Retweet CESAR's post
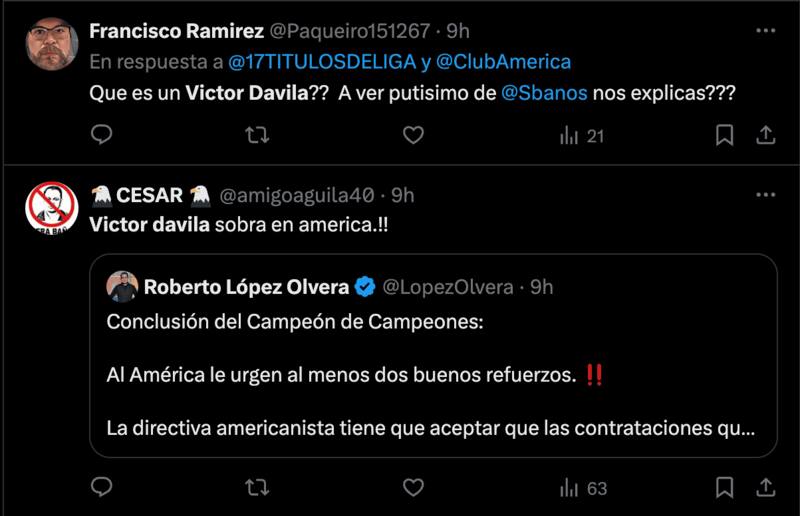800x516 pixels. [x=257, y=488]
